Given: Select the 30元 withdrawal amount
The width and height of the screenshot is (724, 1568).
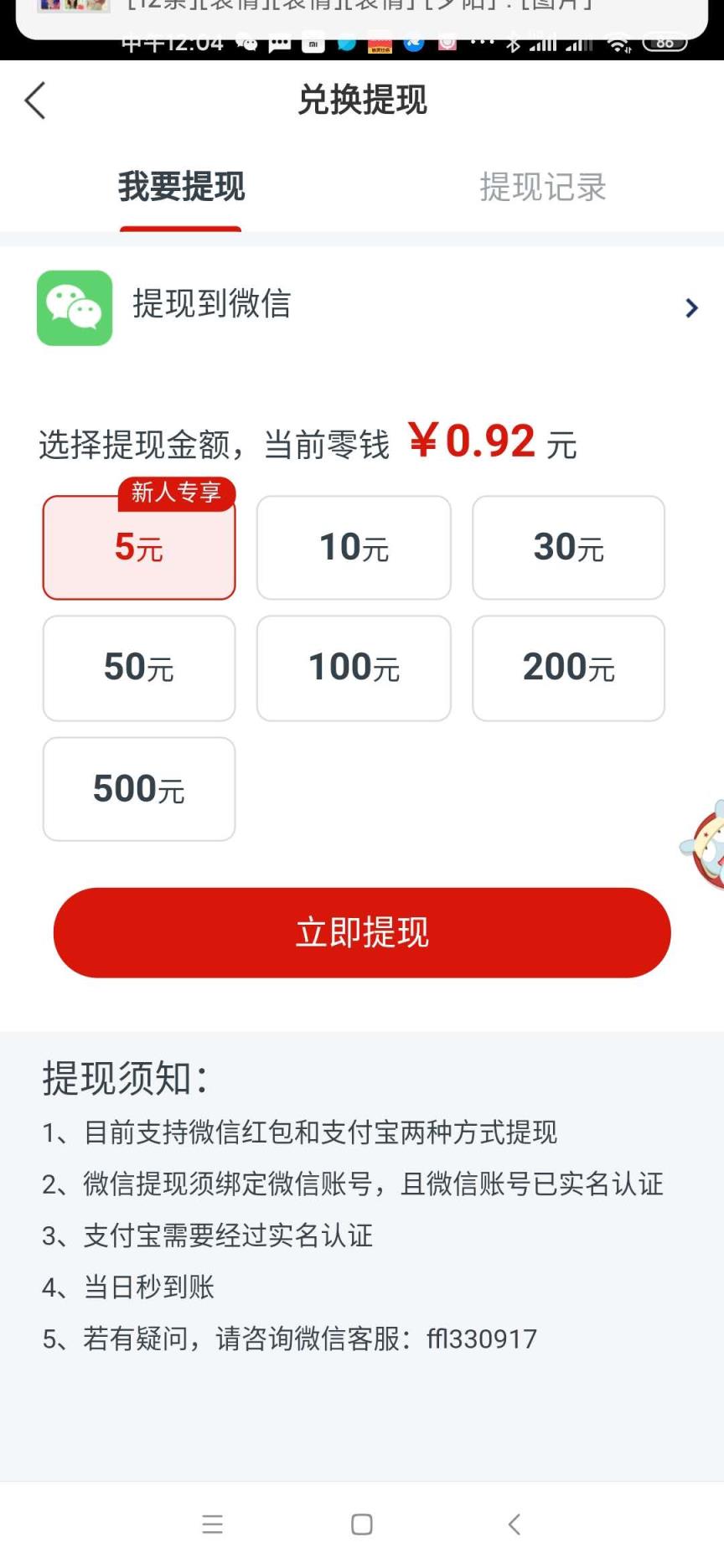Looking at the screenshot, I should pos(569,547).
